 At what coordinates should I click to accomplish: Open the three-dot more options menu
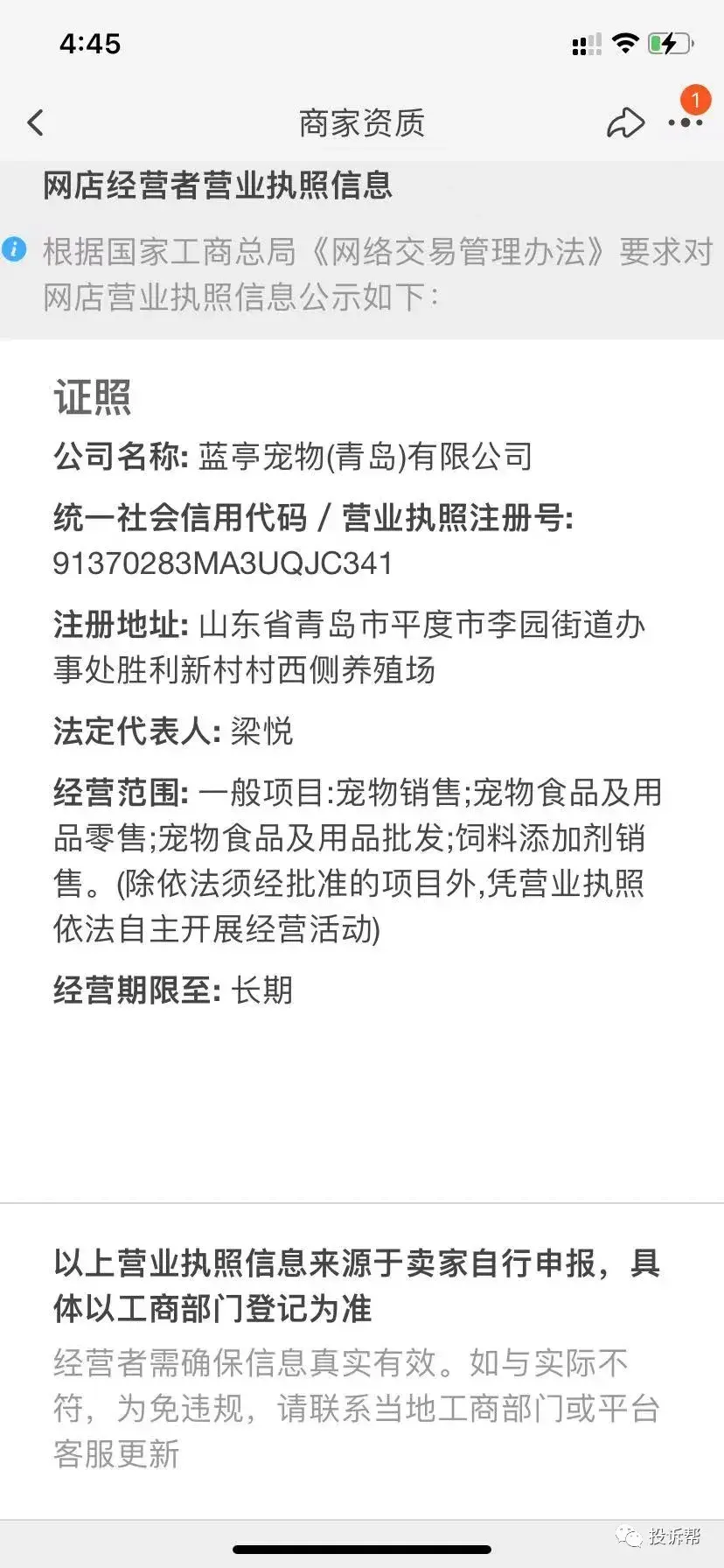coord(685,122)
